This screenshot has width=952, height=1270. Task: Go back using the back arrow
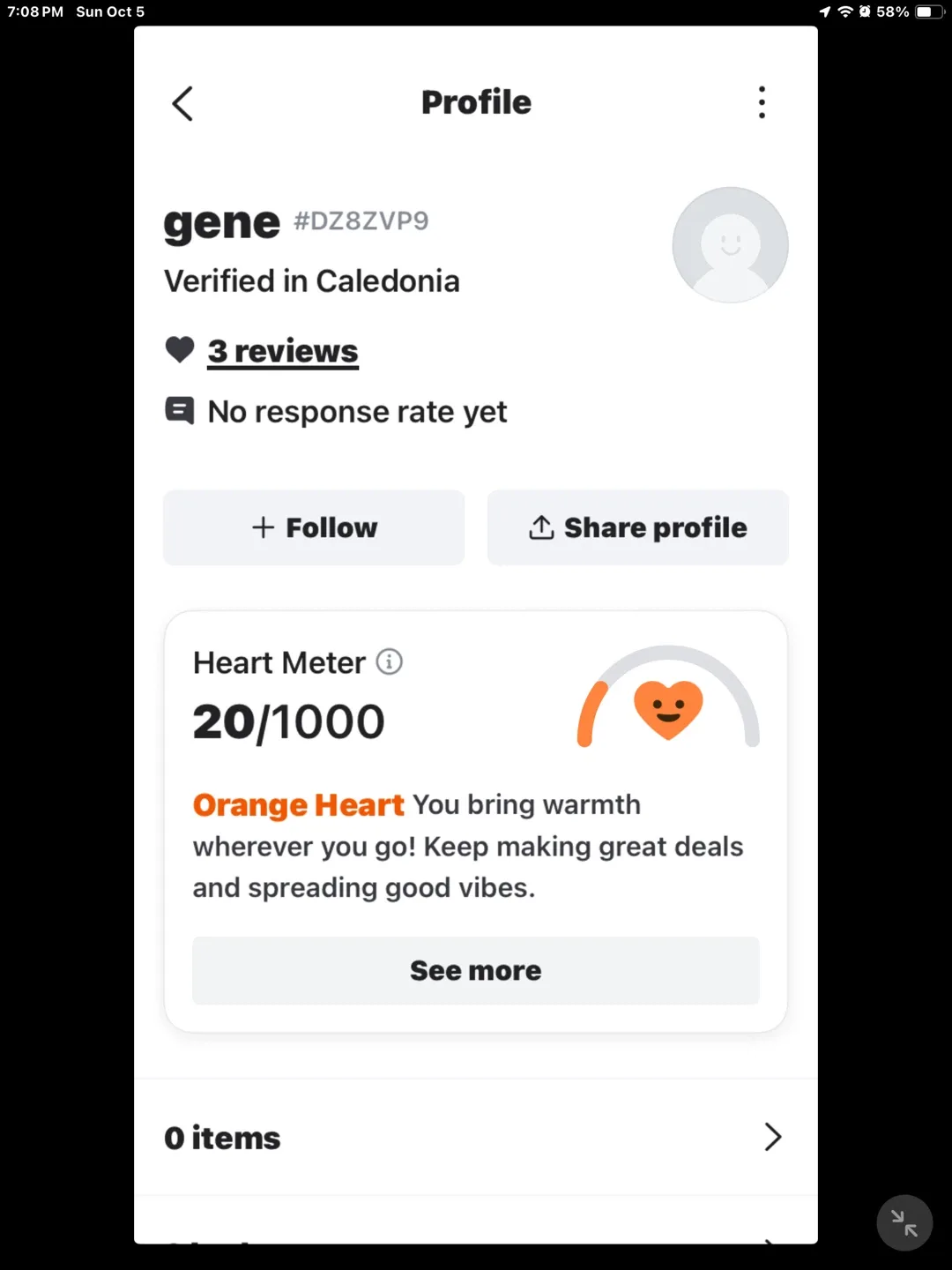click(x=182, y=103)
